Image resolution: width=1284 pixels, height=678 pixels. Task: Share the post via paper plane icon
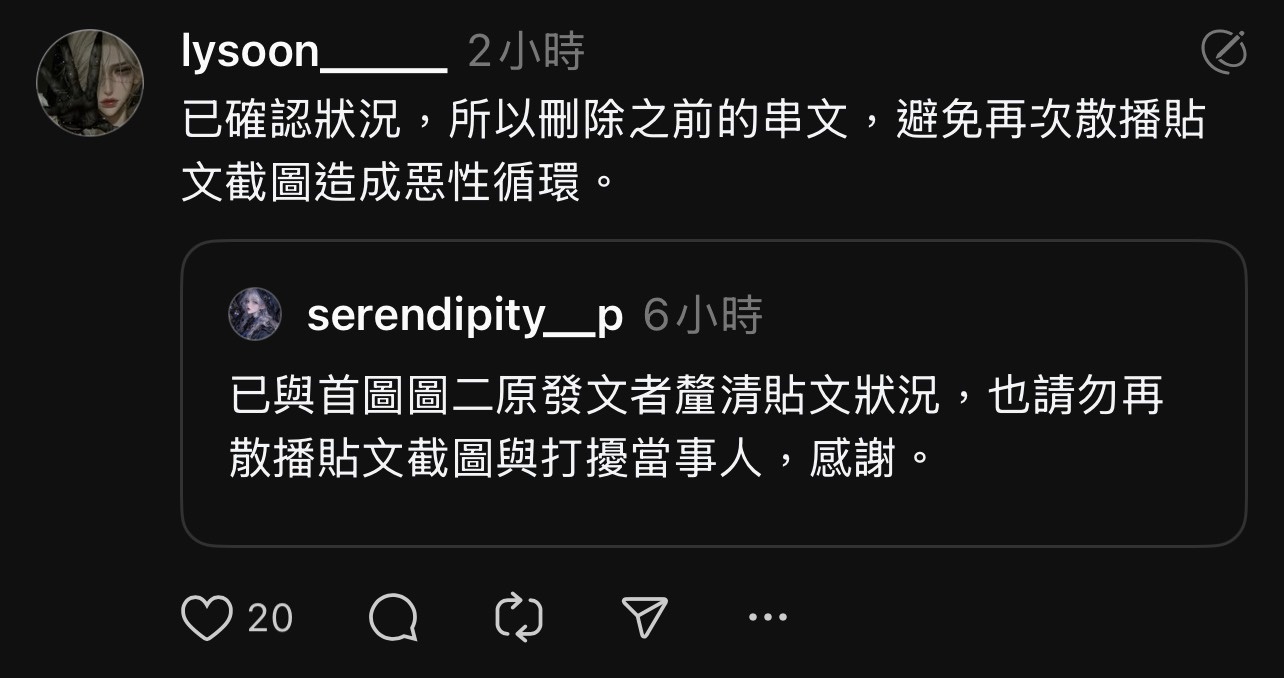pyautogui.click(x=644, y=618)
